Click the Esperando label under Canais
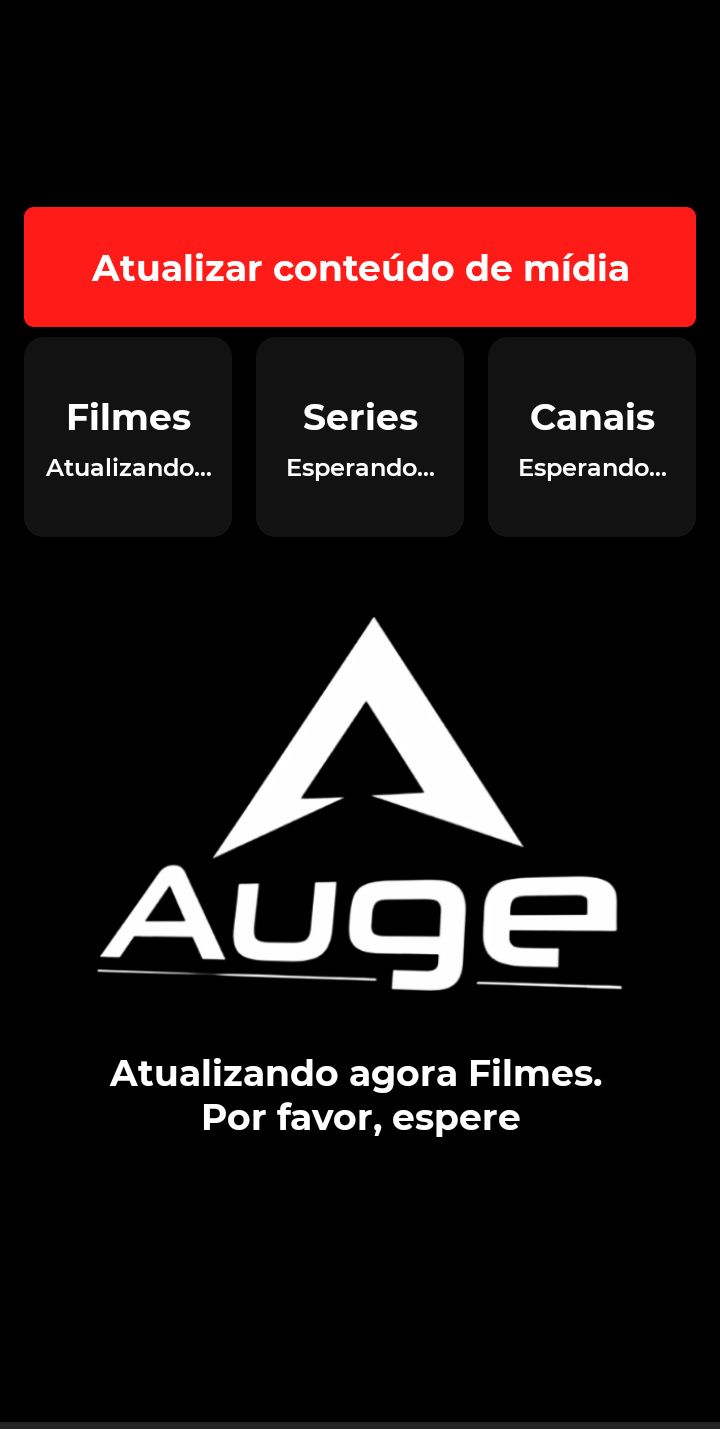Screen dimensions: 720x1429 (591, 467)
